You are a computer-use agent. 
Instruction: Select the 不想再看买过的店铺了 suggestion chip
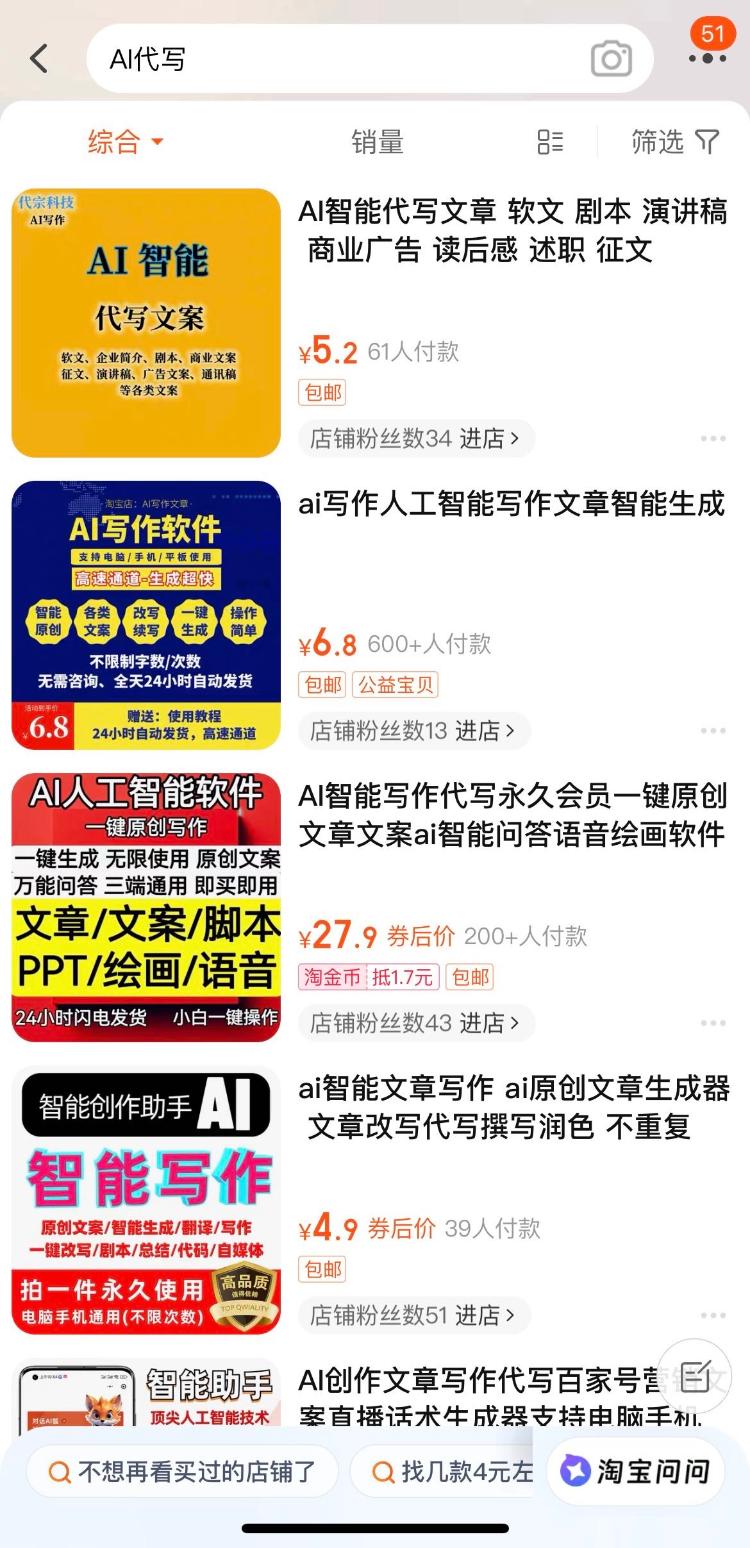(x=182, y=1471)
